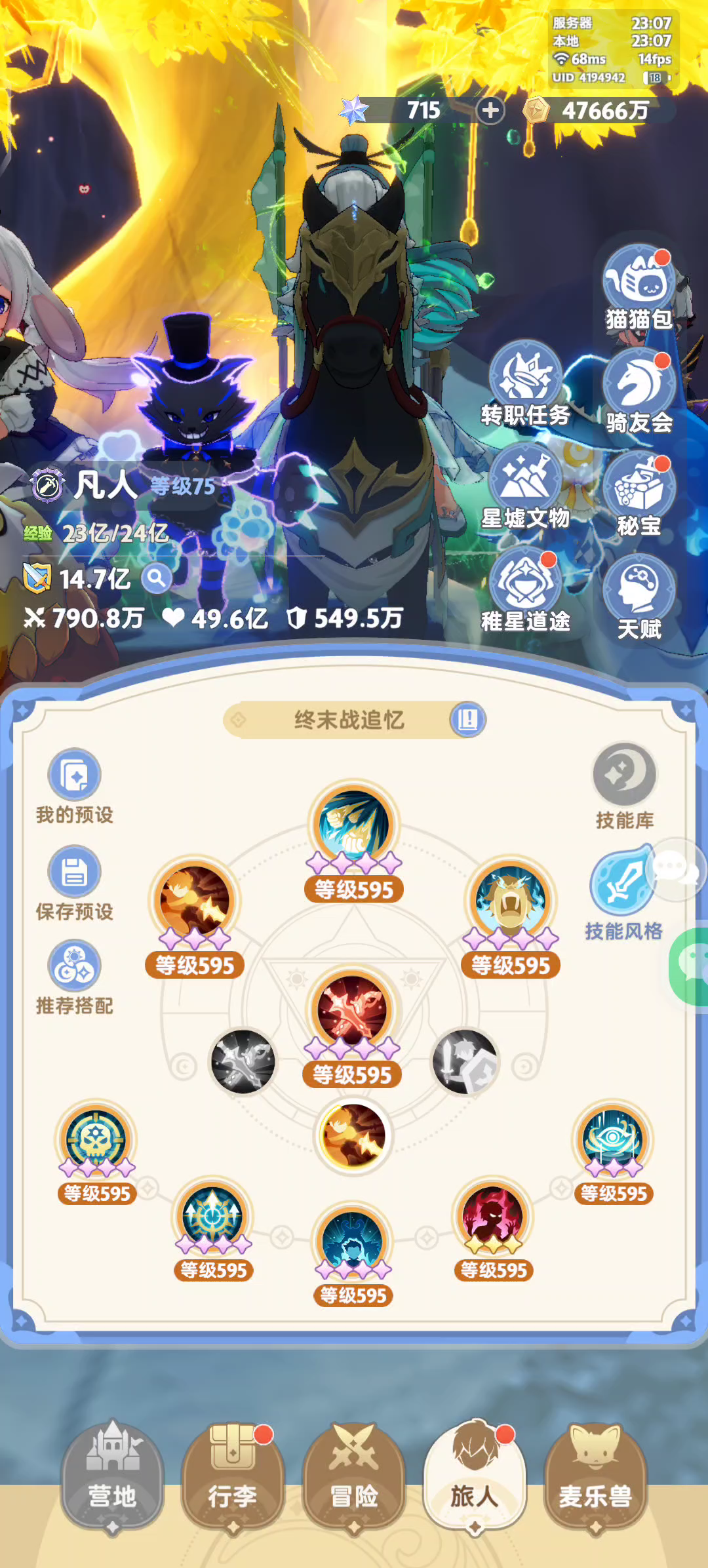
Task: Switch to the 行李 inventory tab
Action: (x=233, y=1476)
